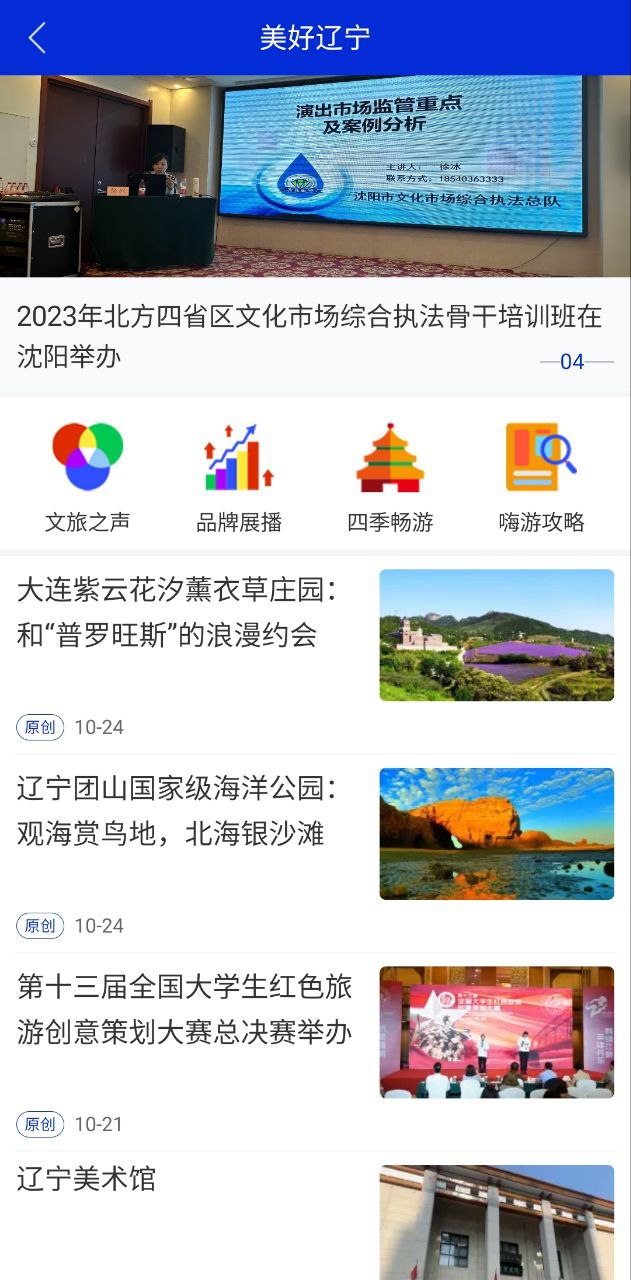The image size is (631, 1280).
Task: Go back using the top-left arrow
Action: (x=37, y=38)
